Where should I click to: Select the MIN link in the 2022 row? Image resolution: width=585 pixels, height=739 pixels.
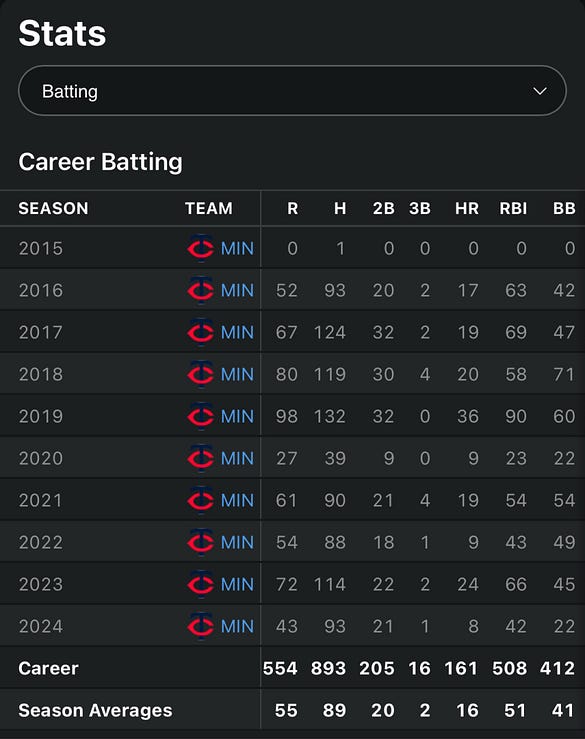(x=237, y=542)
